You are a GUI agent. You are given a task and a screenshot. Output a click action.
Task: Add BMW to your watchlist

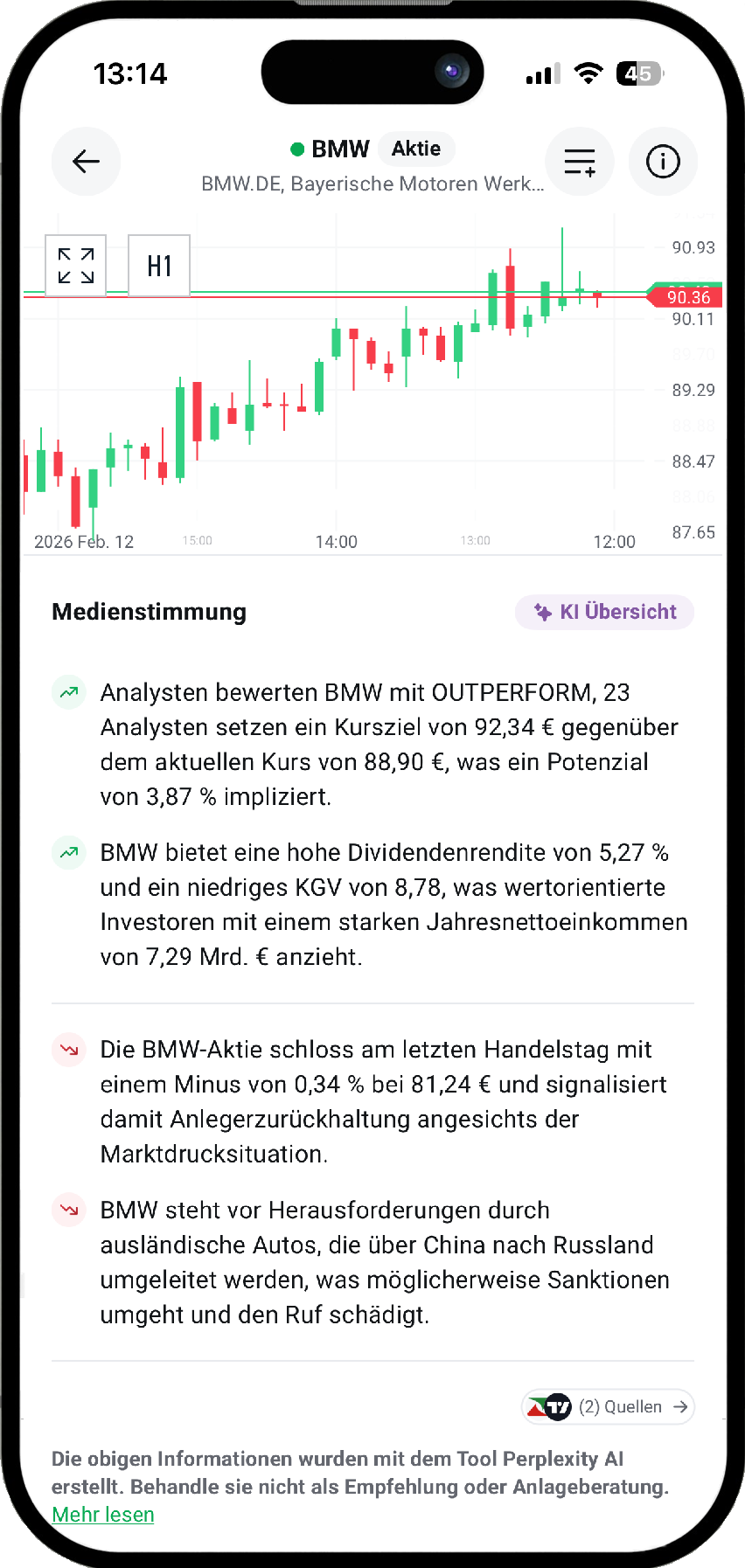579,162
